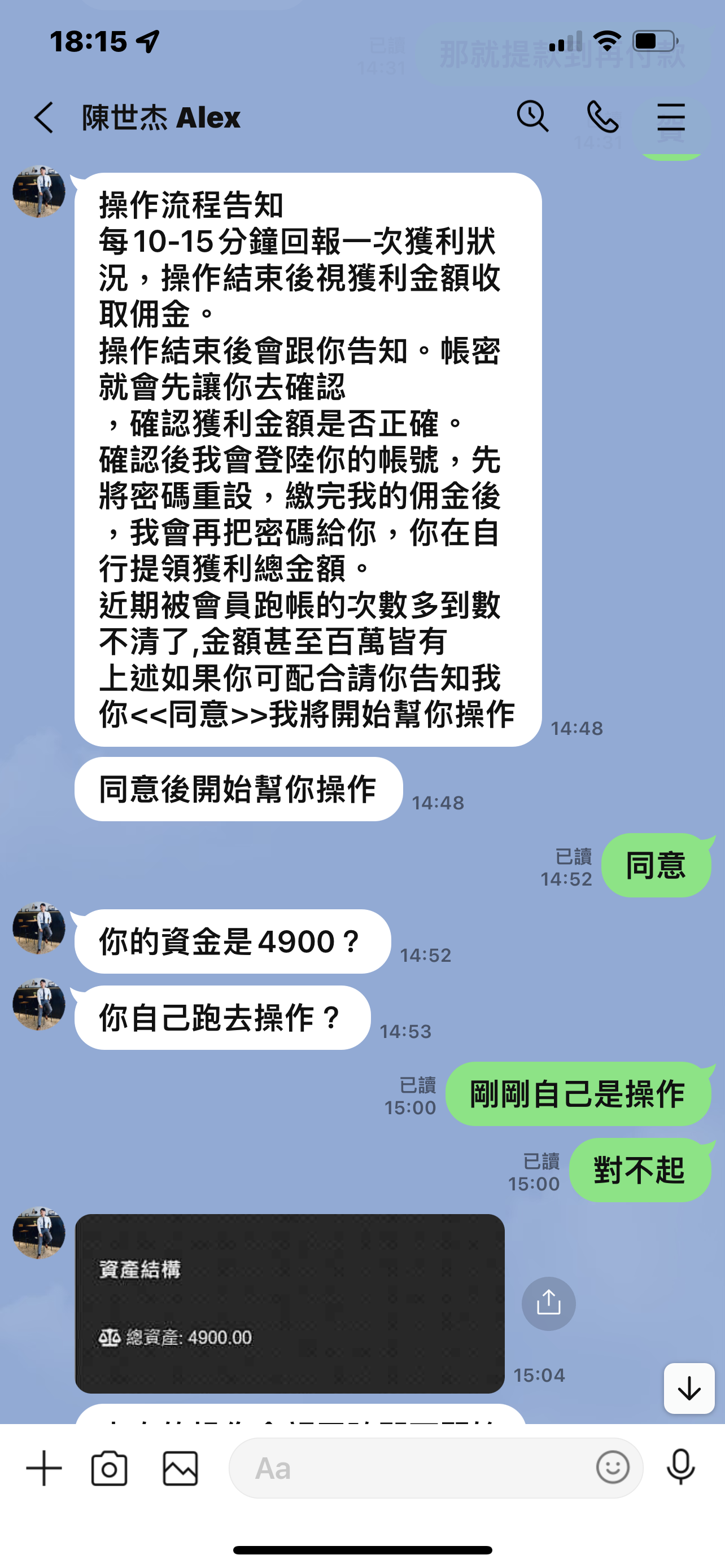725x1568 pixels.
Task: Open the photo gallery picker
Action: 181,1468
